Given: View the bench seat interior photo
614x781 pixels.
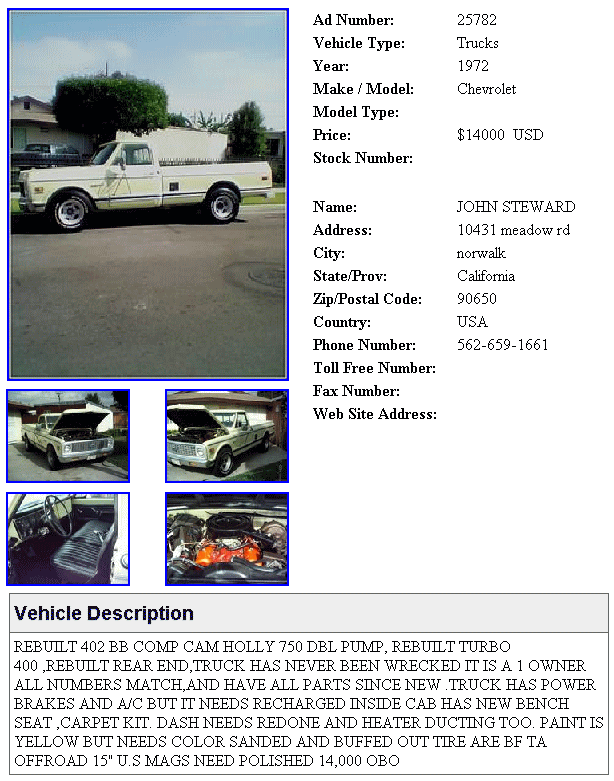Looking at the screenshot, I should click(68, 539).
